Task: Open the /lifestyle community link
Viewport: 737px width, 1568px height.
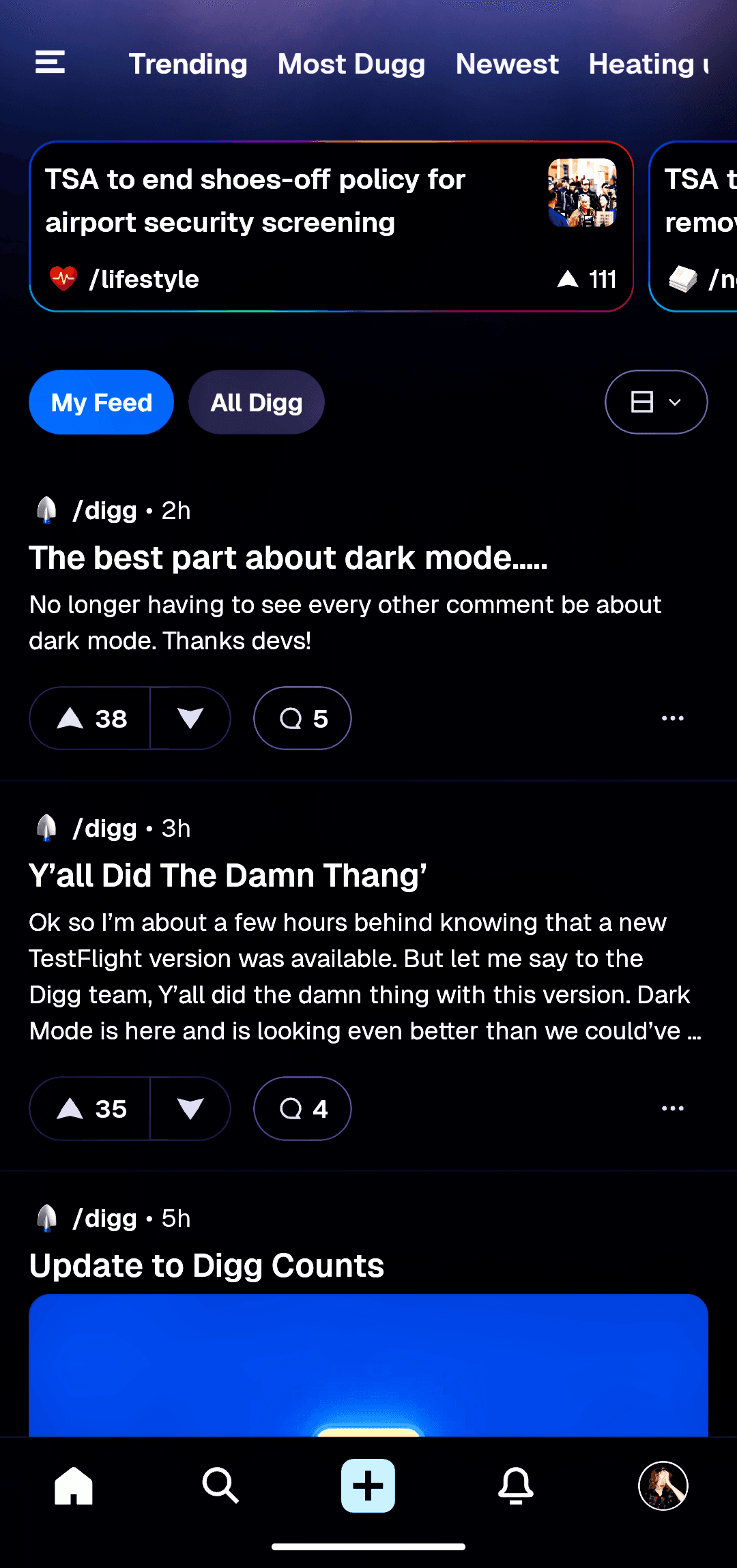Action: click(144, 278)
